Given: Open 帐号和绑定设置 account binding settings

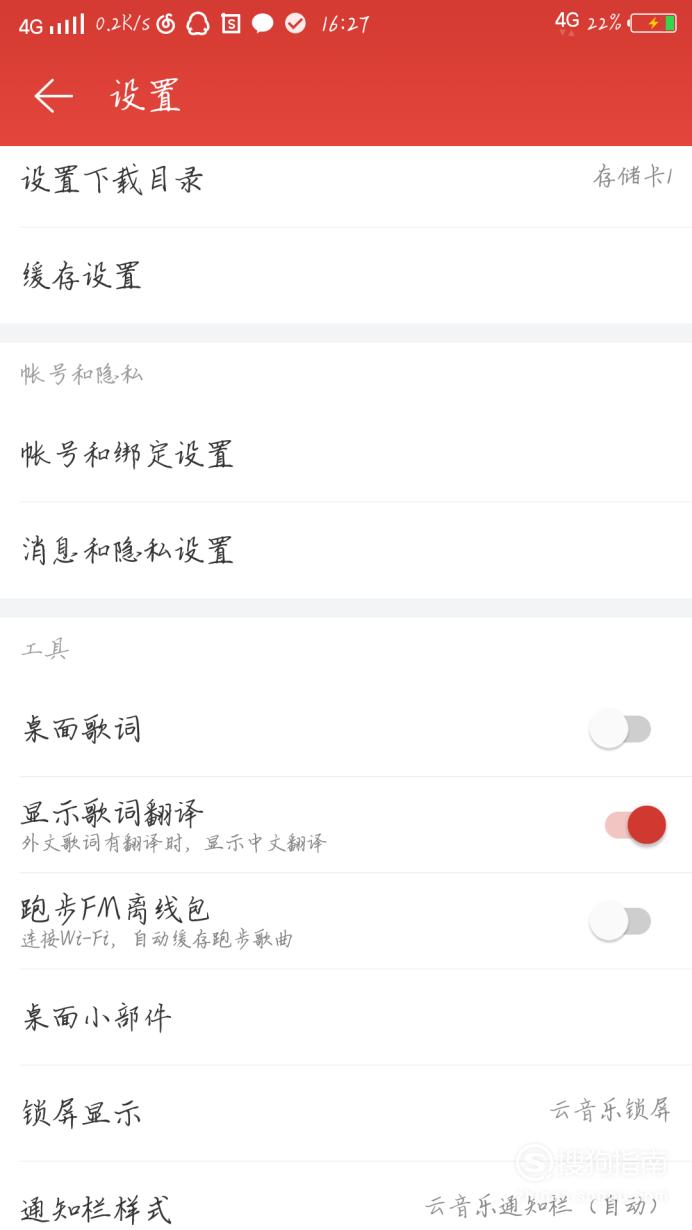Looking at the screenshot, I should (x=346, y=454).
